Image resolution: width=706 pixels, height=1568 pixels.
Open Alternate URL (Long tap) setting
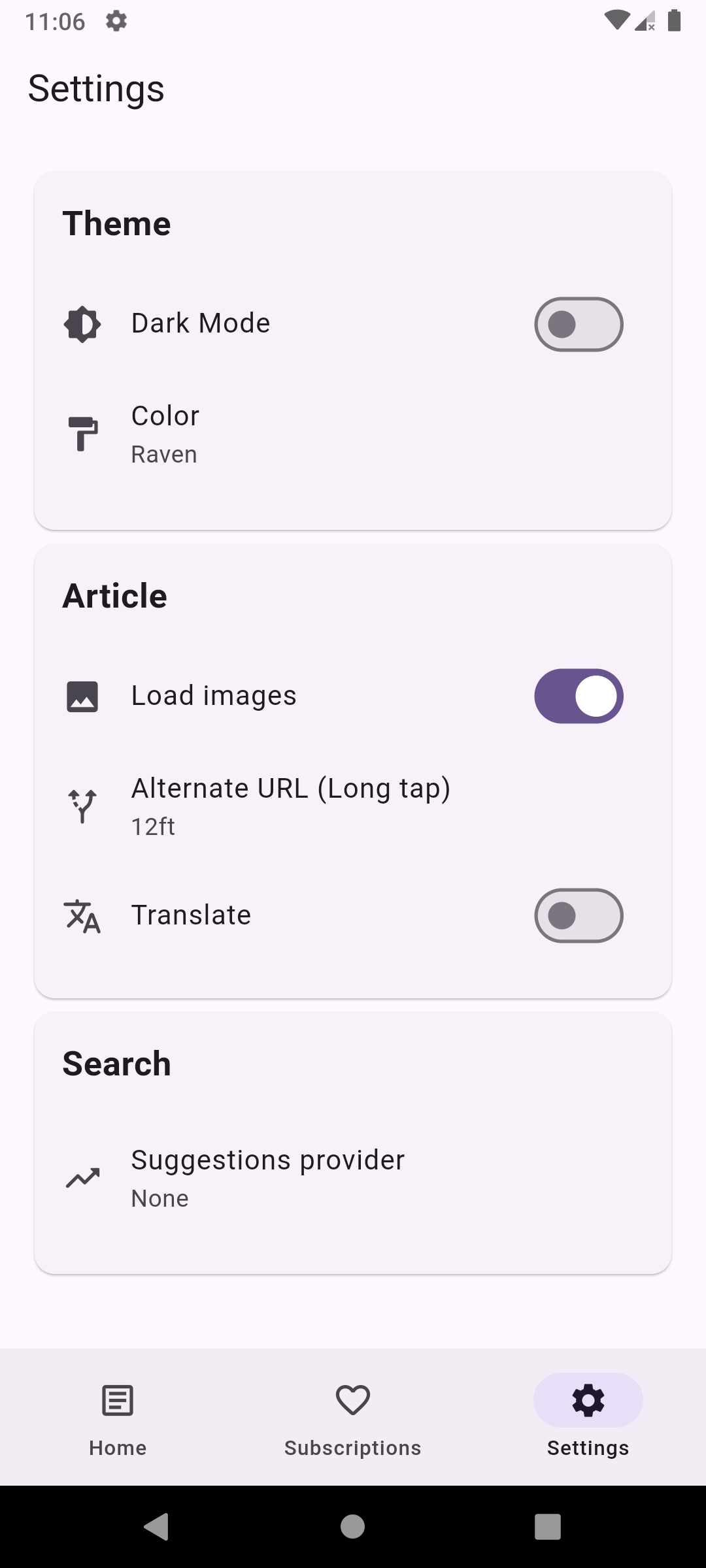click(353, 806)
